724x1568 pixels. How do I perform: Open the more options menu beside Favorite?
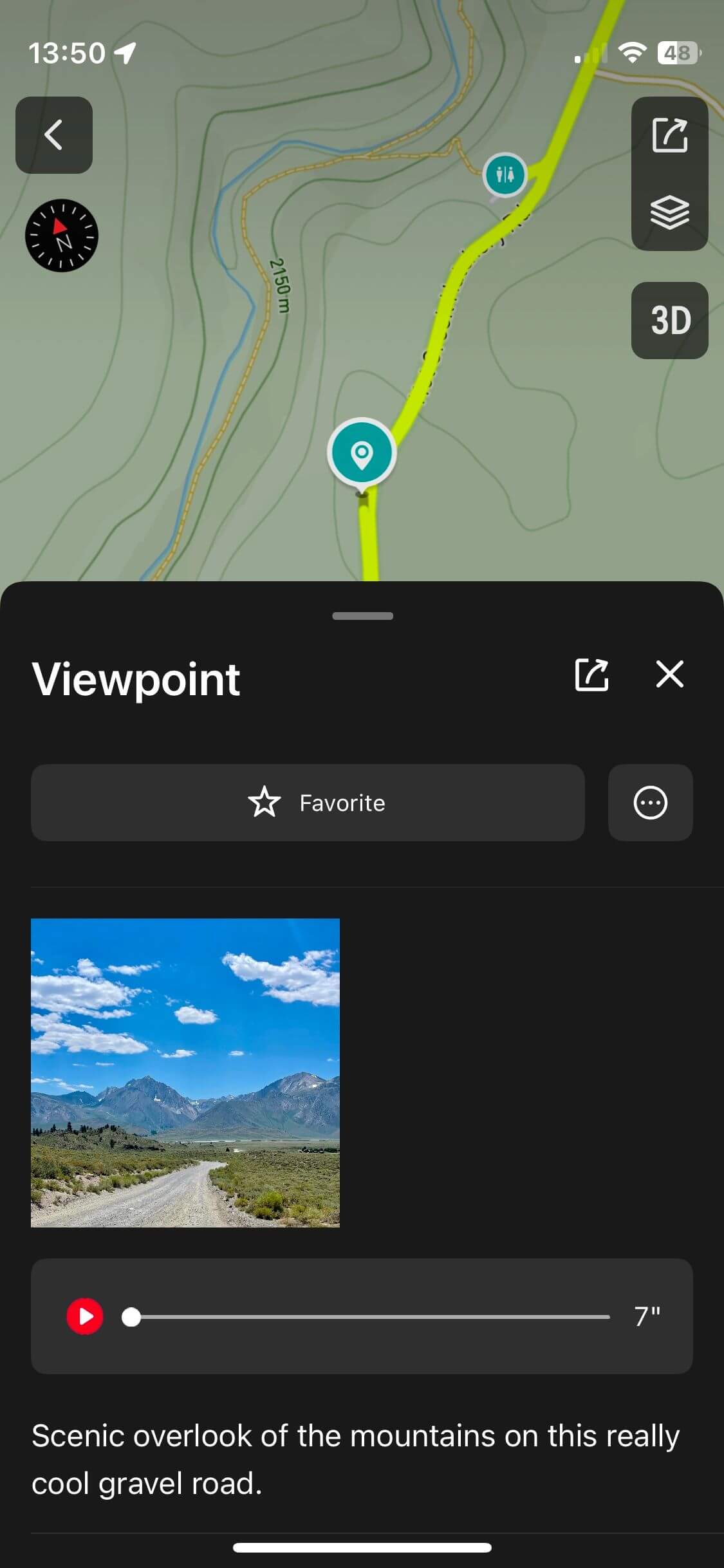pos(650,803)
